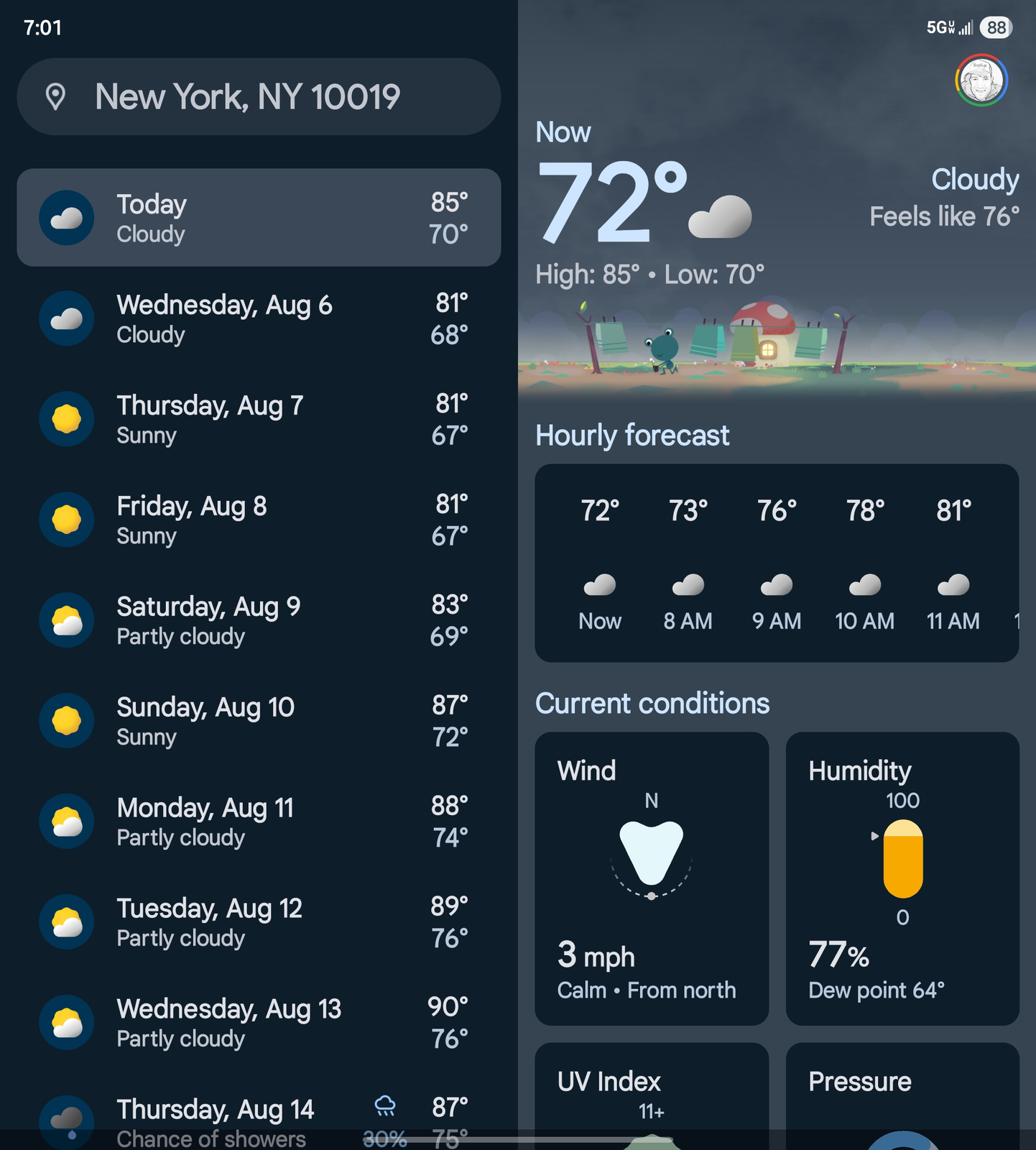Select the Today forecast row
Image resolution: width=1036 pixels, height=1150 pixels.
pyautogui.click(x=259, y=218)
